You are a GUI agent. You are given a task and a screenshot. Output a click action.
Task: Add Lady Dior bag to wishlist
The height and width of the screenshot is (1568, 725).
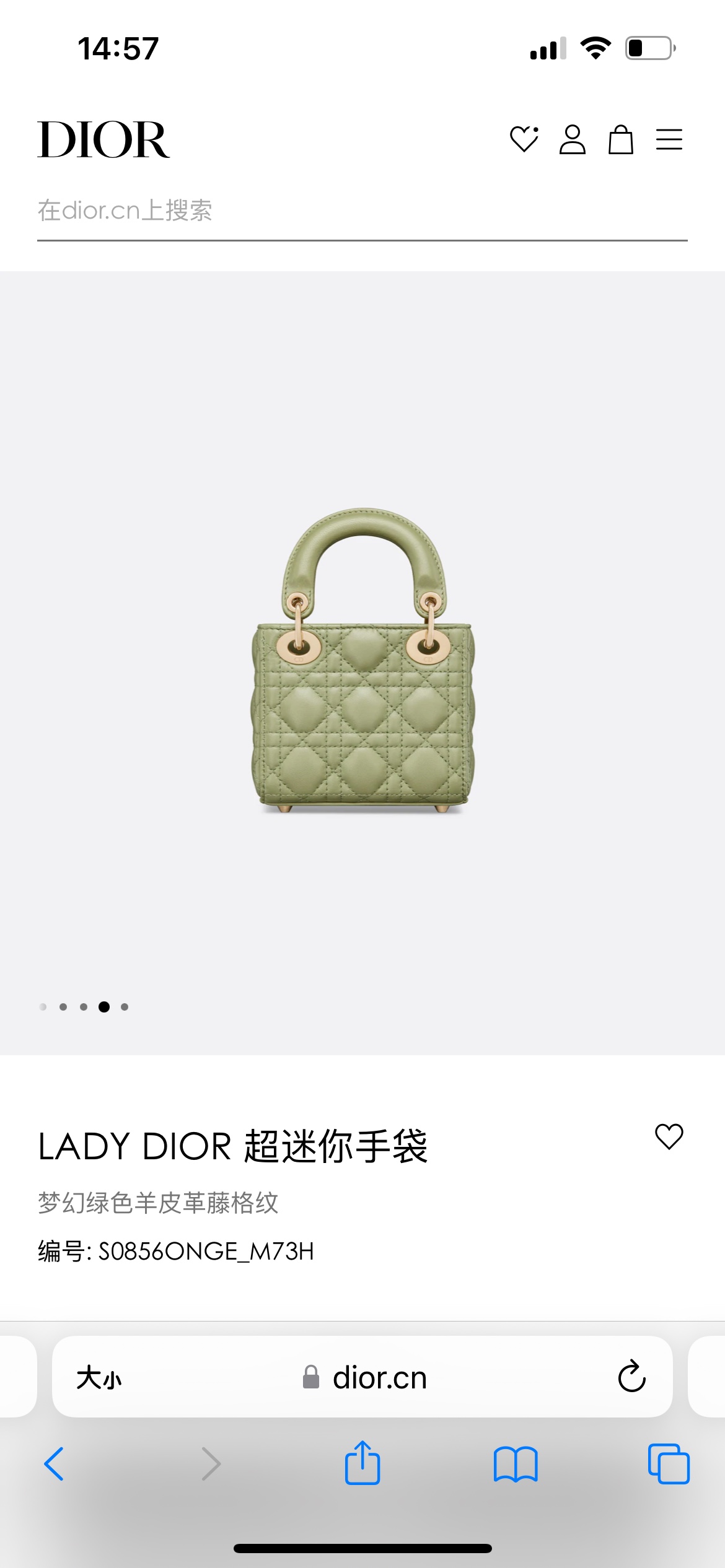coord(669,1136)
